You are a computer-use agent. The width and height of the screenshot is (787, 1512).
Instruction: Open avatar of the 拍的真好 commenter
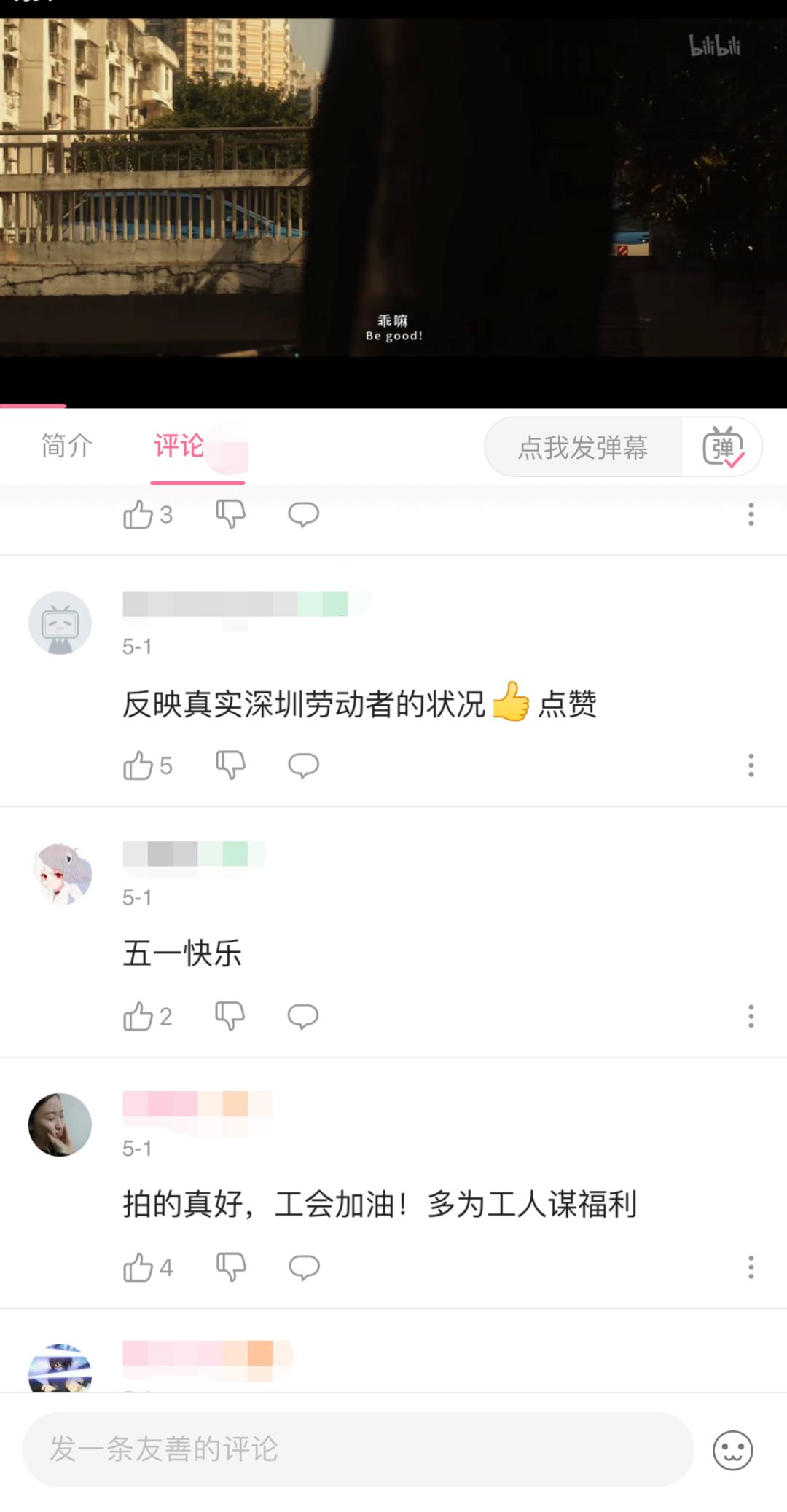point(60,1125)
